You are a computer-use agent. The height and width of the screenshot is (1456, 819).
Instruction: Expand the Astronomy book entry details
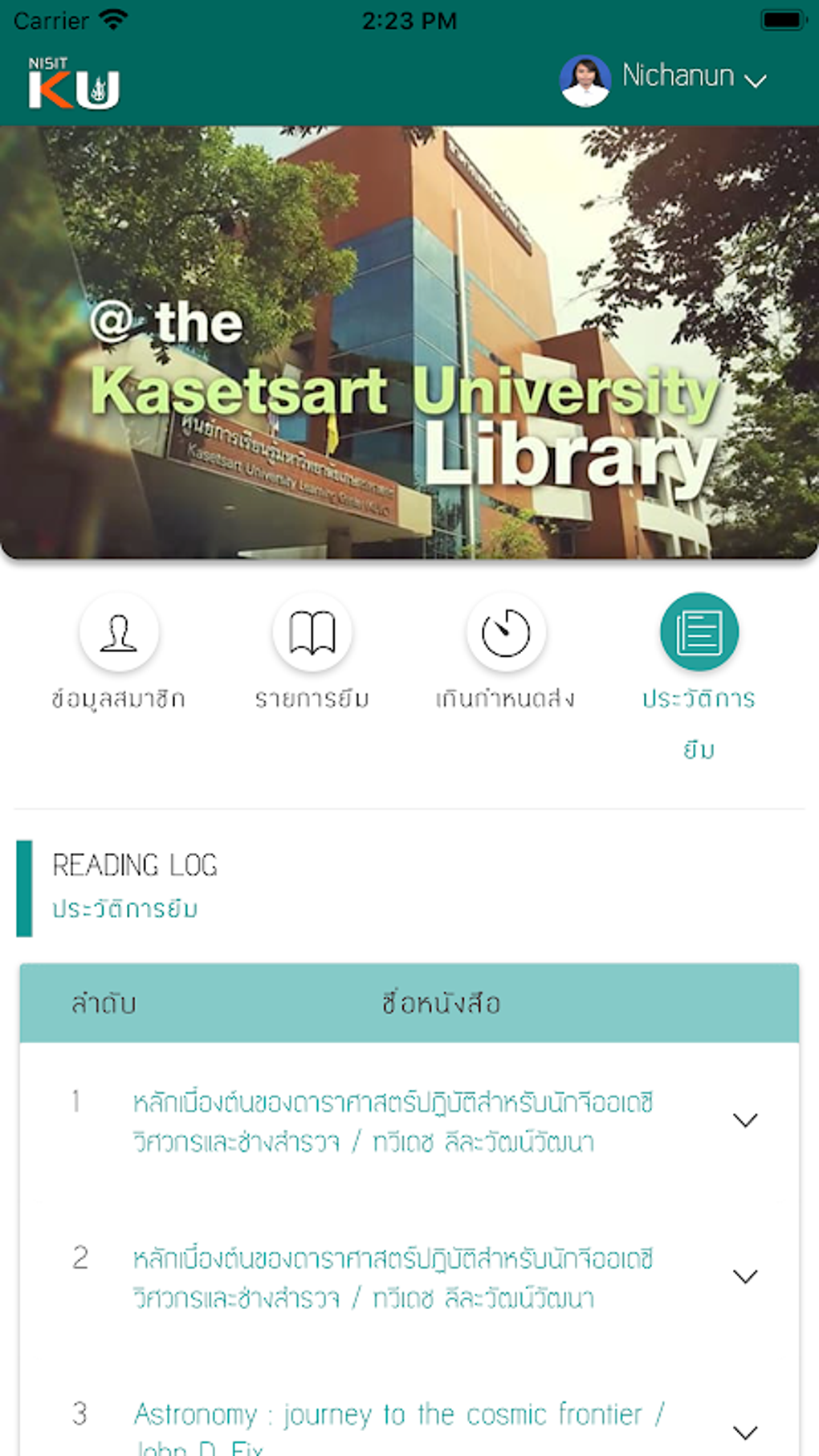click(746, 1432)
